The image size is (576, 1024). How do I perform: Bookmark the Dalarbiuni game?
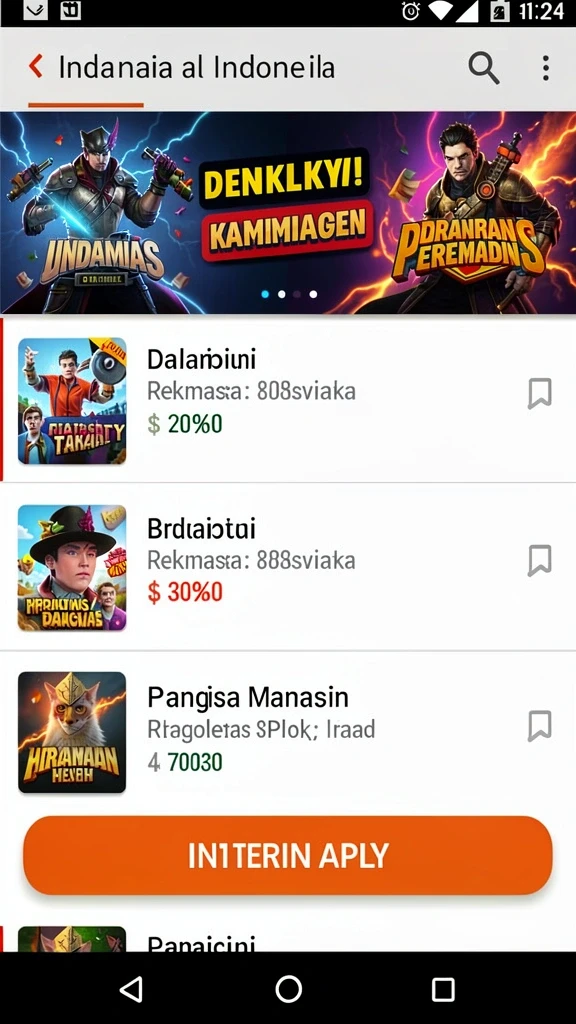(x=539, y=393)
